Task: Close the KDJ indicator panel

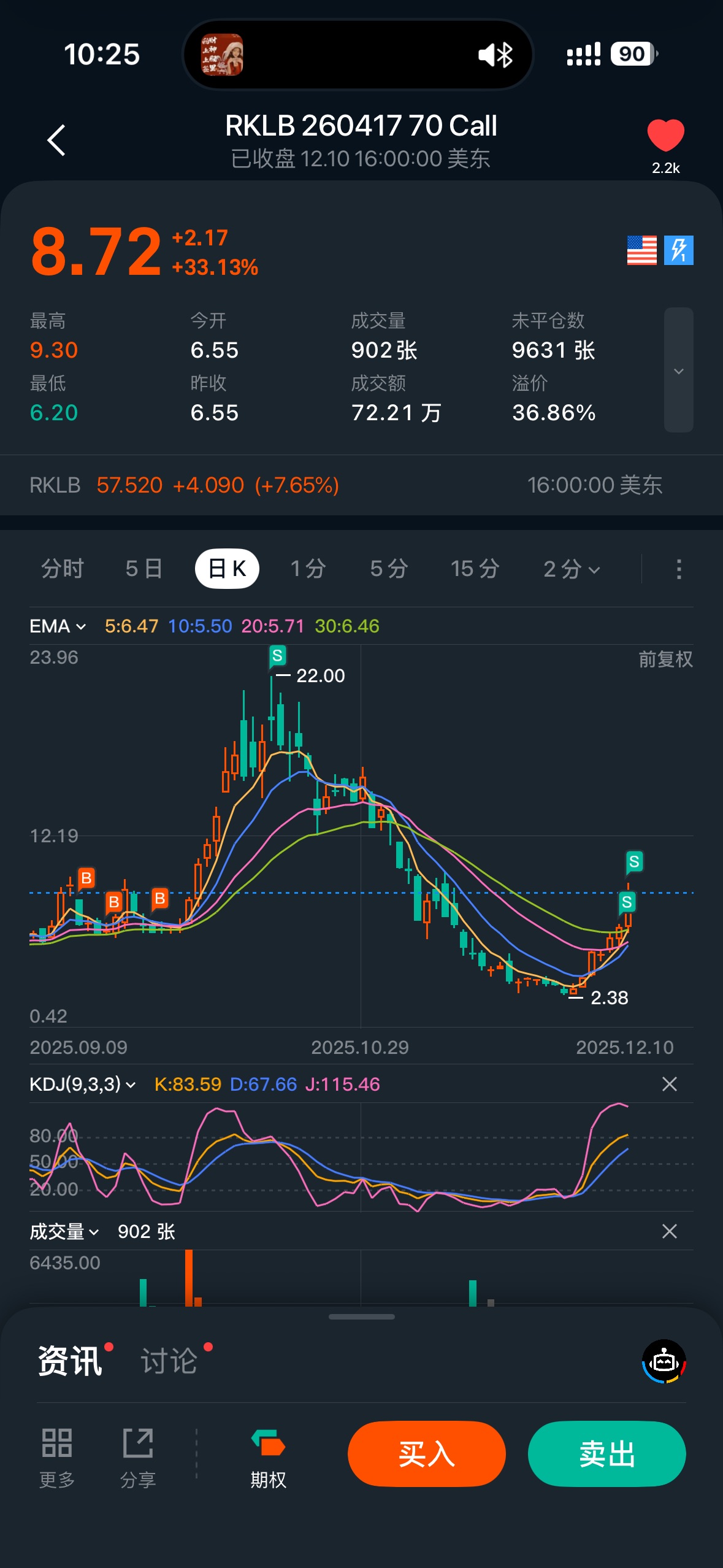Action: coord(670,1084)
